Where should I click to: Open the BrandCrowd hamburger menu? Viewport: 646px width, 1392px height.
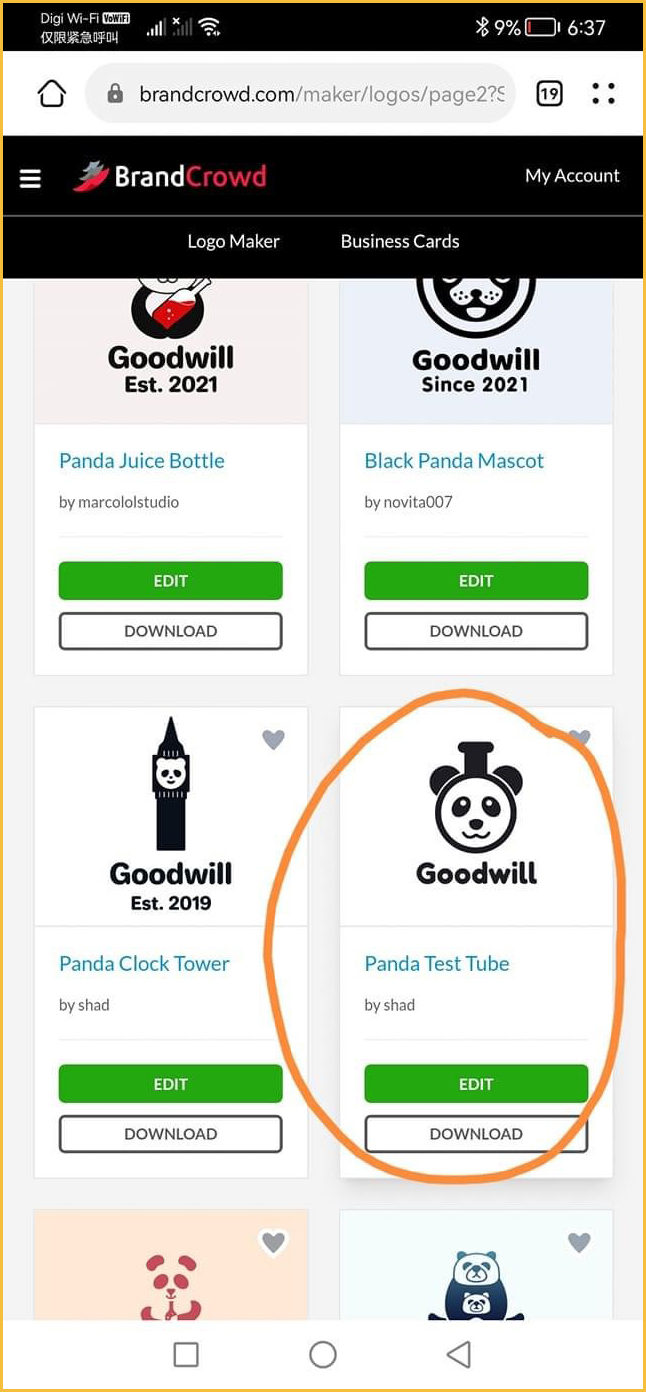click(x=30, y=178)
